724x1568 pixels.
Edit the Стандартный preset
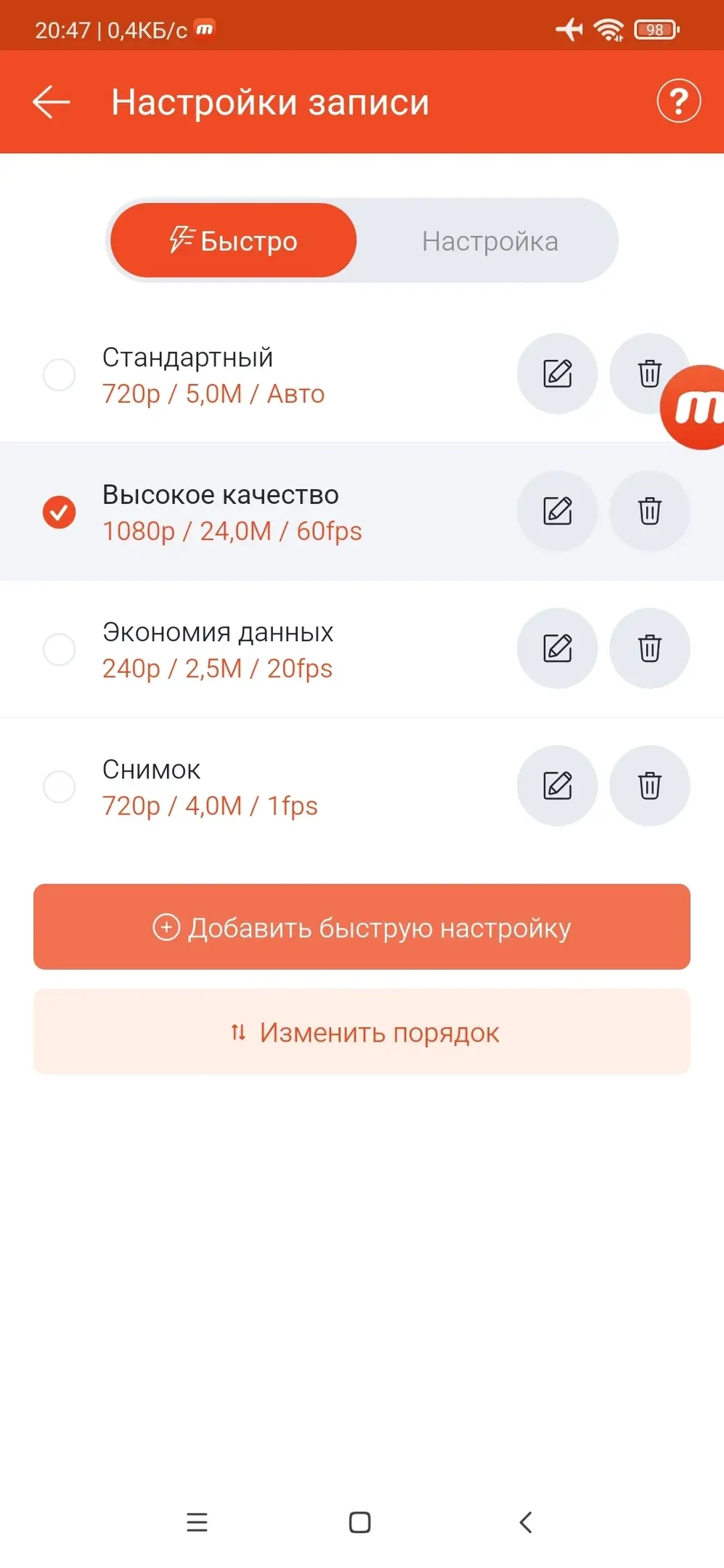(x=557, y=374)
